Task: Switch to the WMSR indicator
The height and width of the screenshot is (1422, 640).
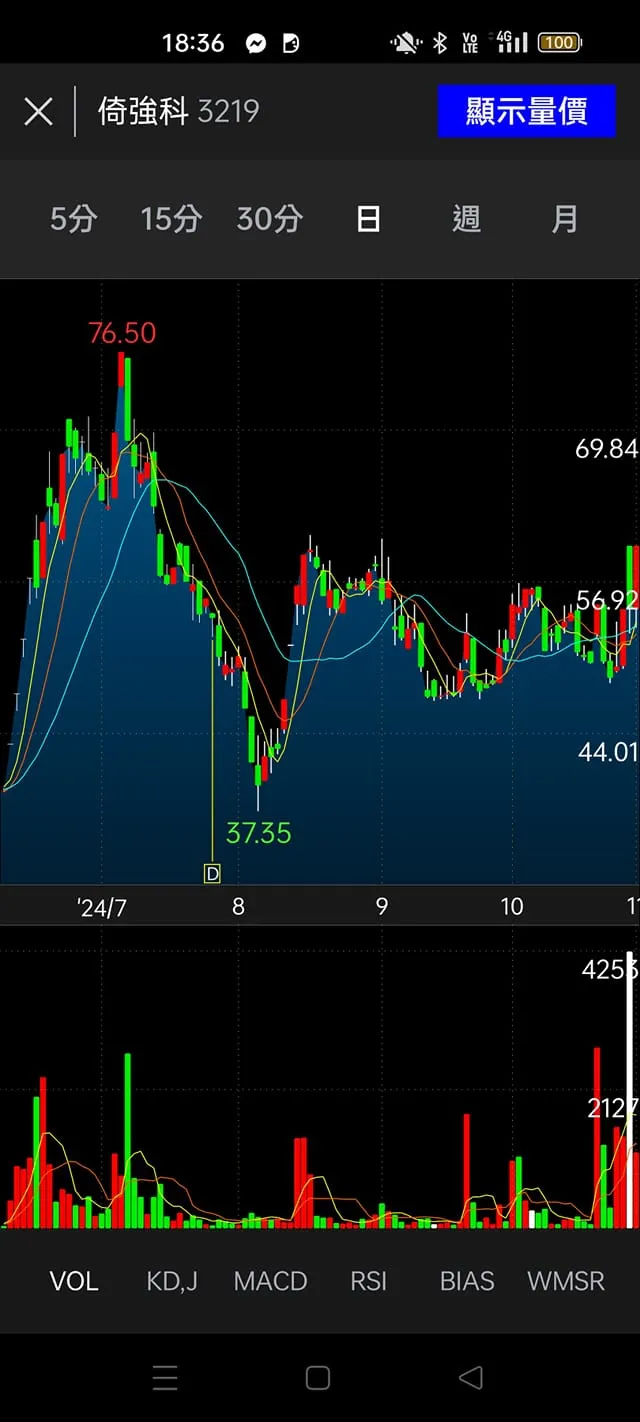Action: (x=566, y=1281)
